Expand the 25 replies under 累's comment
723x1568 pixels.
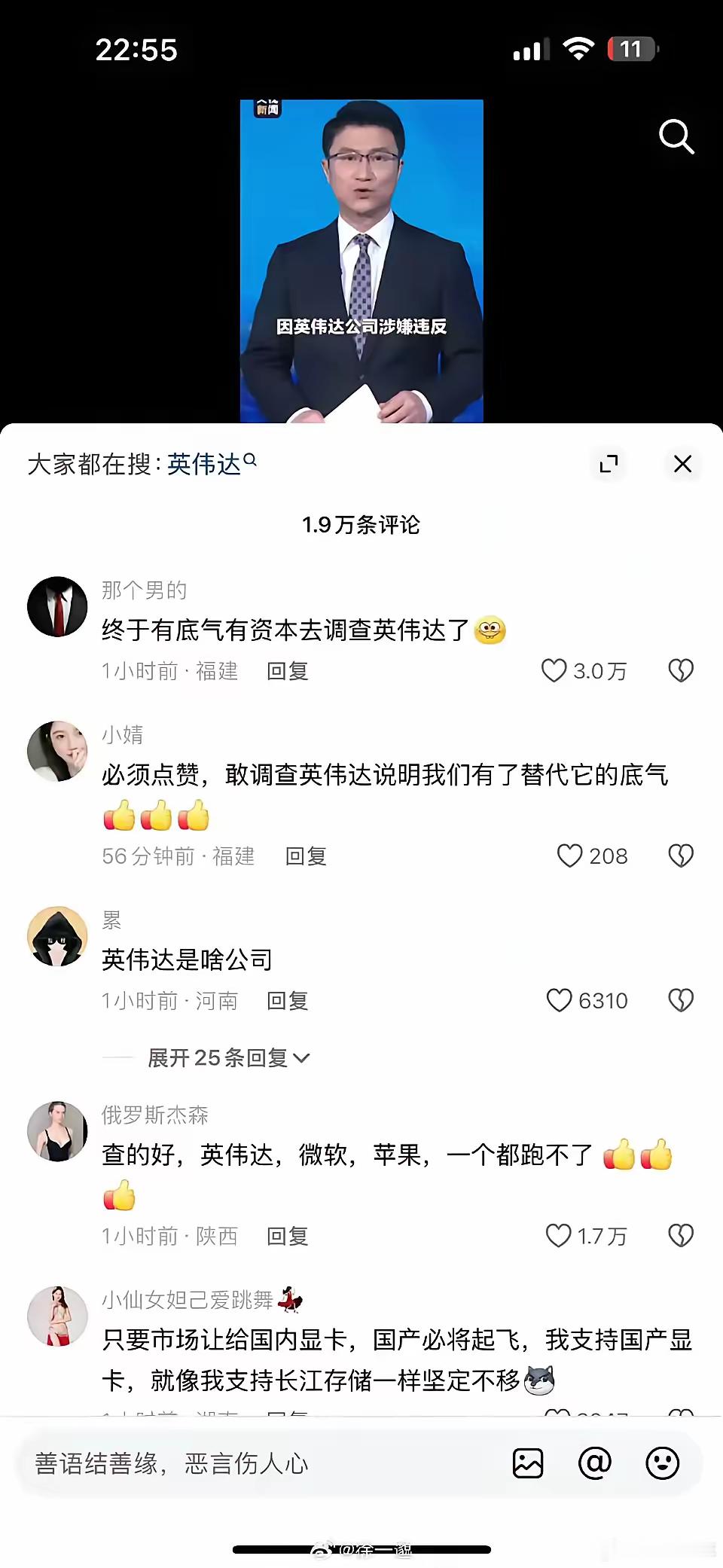click(x=226, y=1057)
